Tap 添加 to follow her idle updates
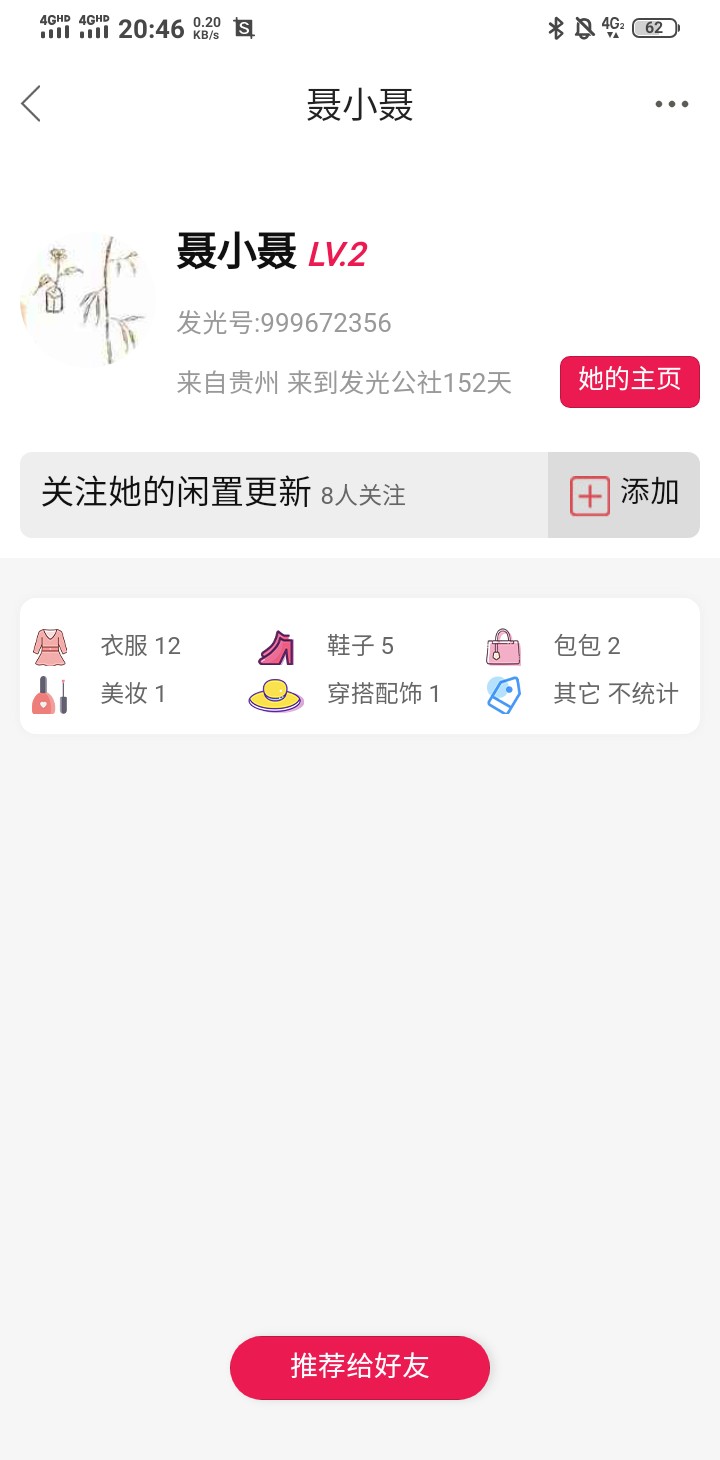The width and height of the screenshot is (720, 1460). tap(624, 494)
